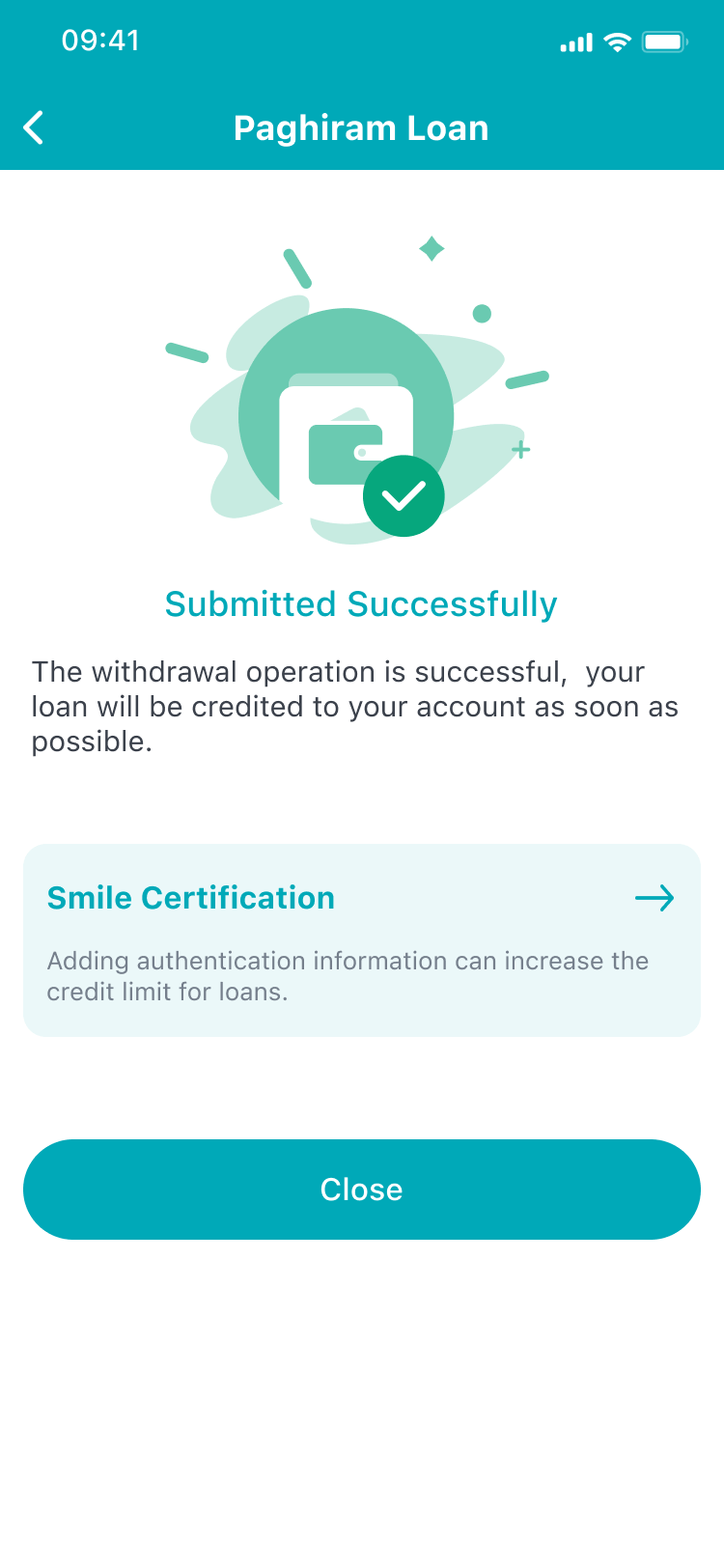
Task: Open the Smile Certification card
Action: [x=361, y=939]
